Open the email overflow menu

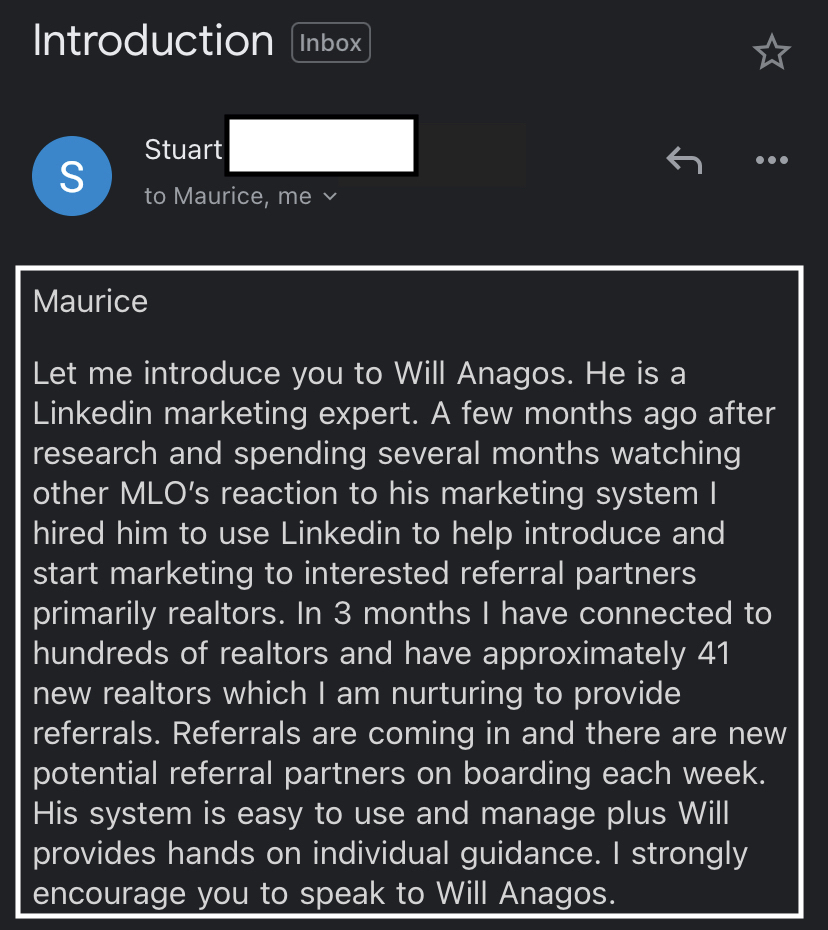coord(771,160)
